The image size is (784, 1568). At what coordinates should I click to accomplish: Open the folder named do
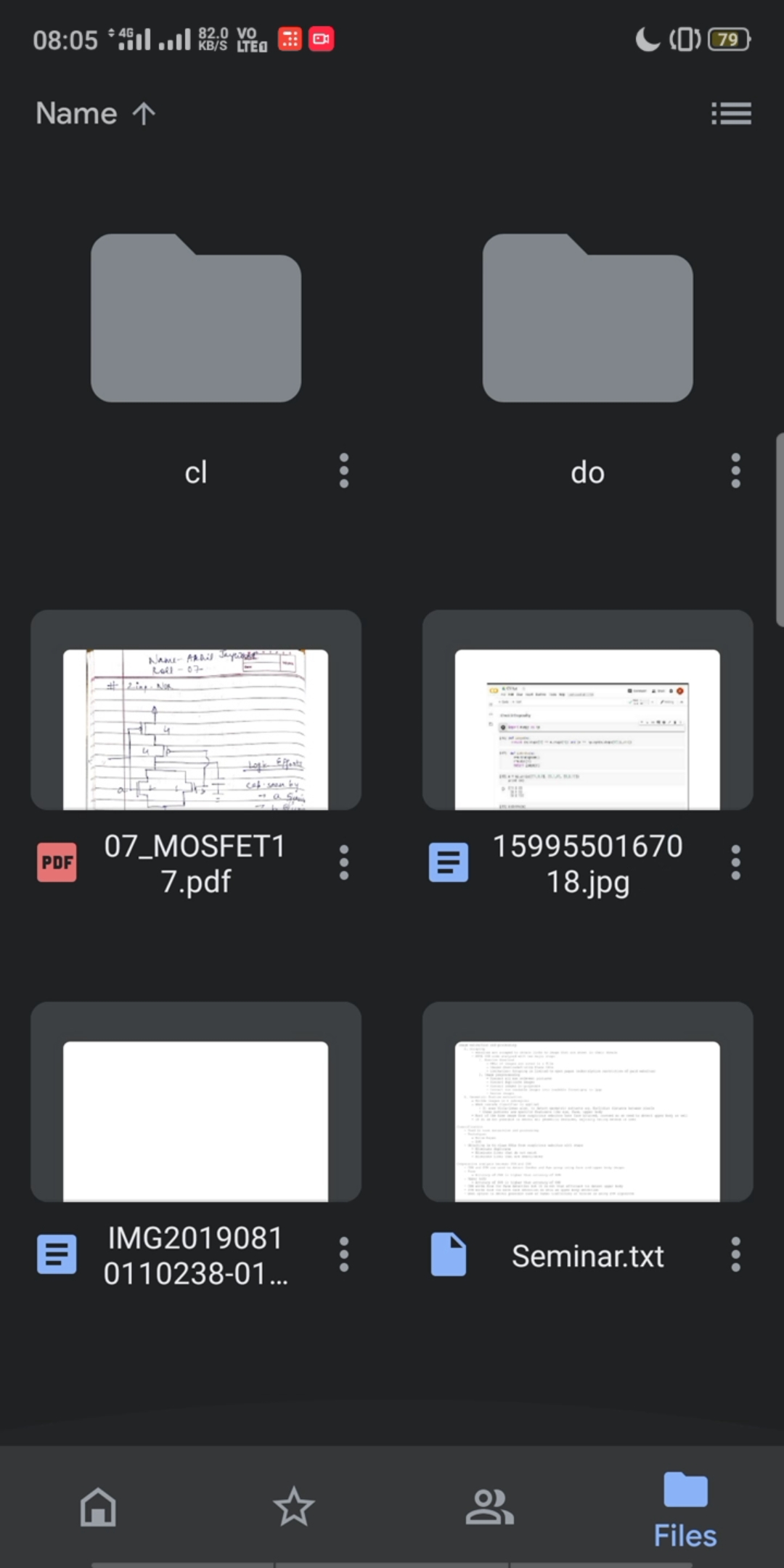click(x=587, y=319)
